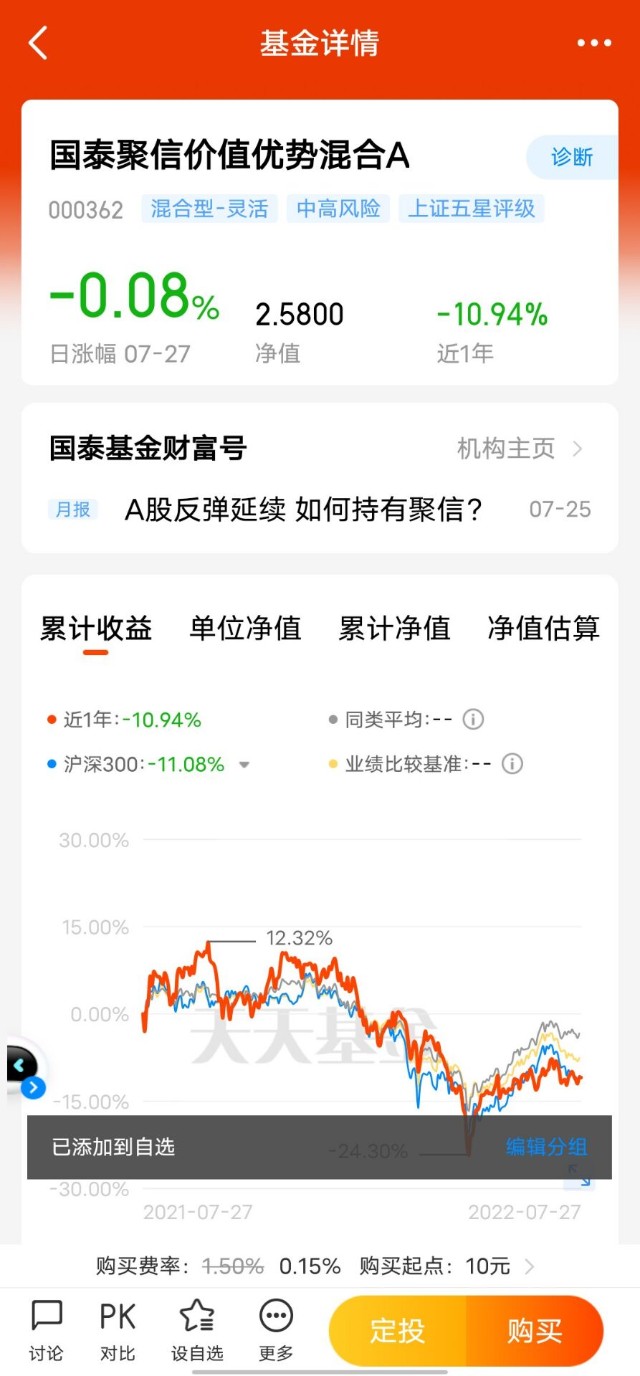Tap 编辑分组 in the toast bar

pyautogui.click(x=546, y=1147)
